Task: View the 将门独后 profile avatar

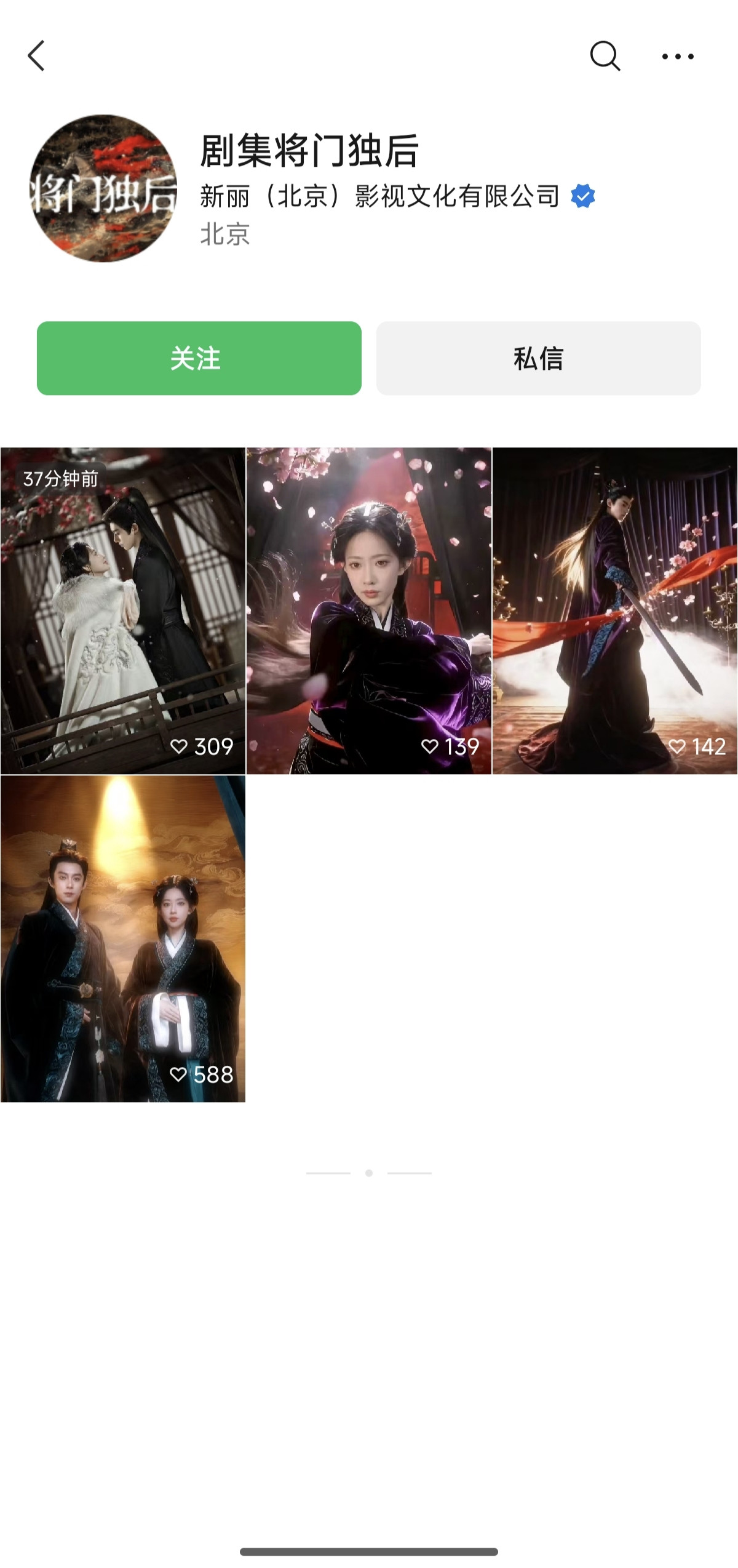Action: (x=103, y=188)
